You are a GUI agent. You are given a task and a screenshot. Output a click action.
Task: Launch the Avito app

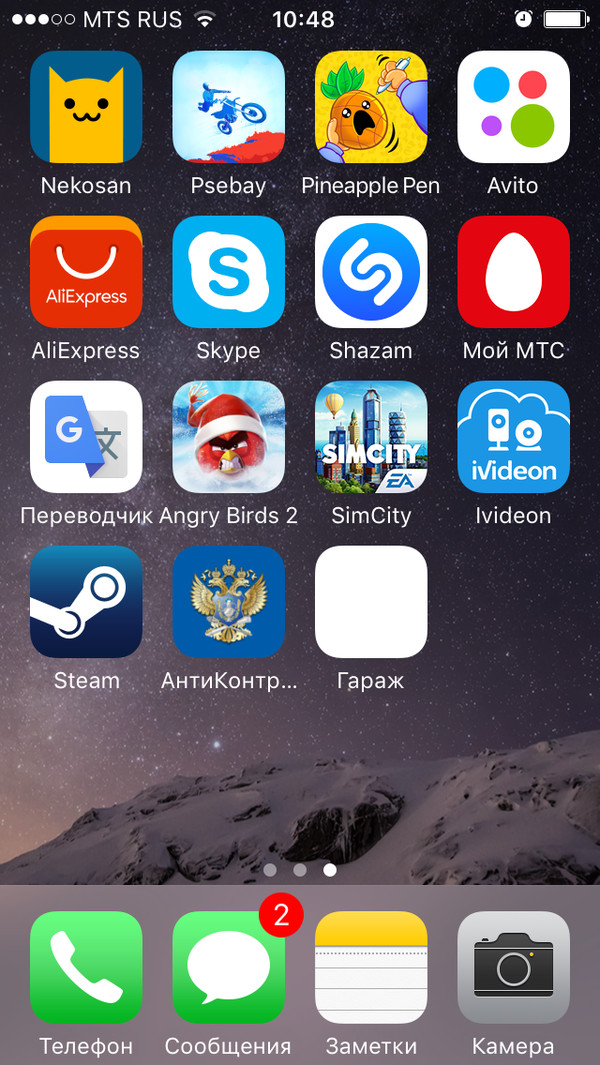pyautogui.click(x=513, y=107)
